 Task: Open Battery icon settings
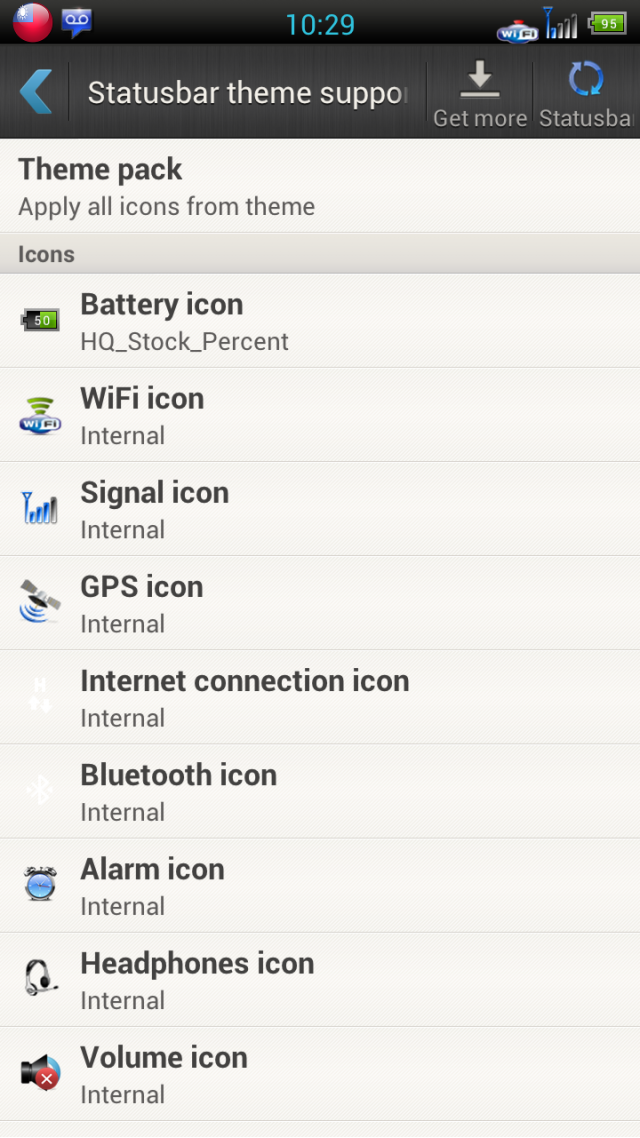(320, 321)
